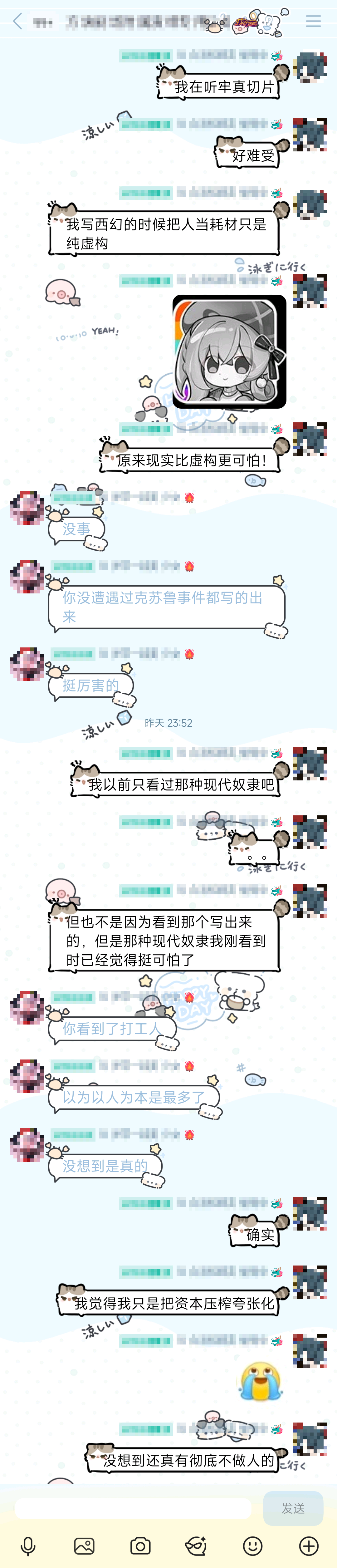337x1568 pixels.
Task: Record a voice message with the microphone
Action: pyautogui.click(x=28, y=1546)
